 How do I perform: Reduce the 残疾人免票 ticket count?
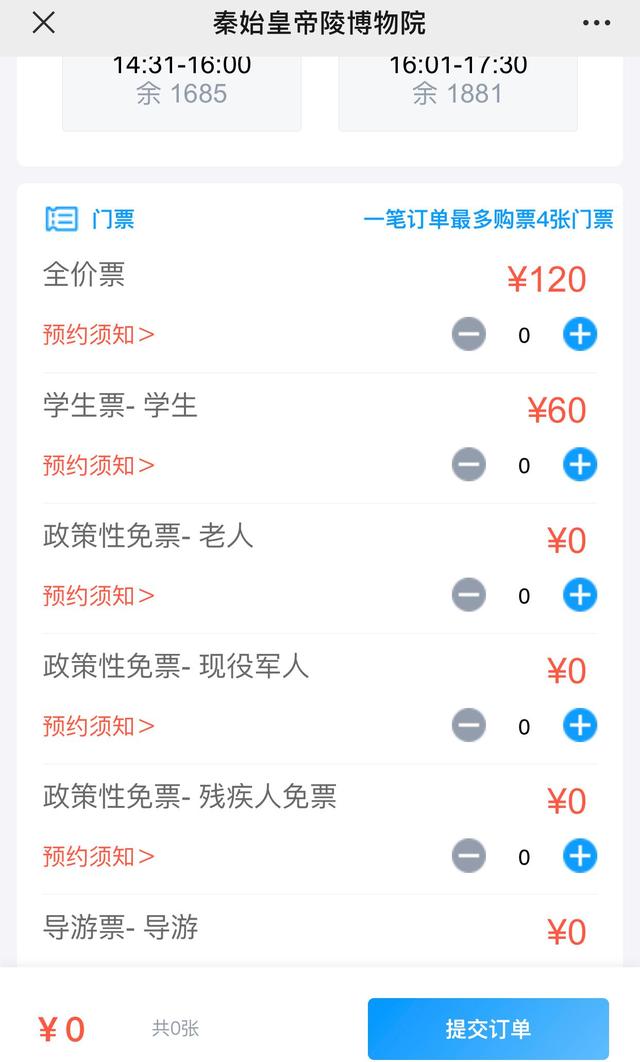(x=469, y=856)
